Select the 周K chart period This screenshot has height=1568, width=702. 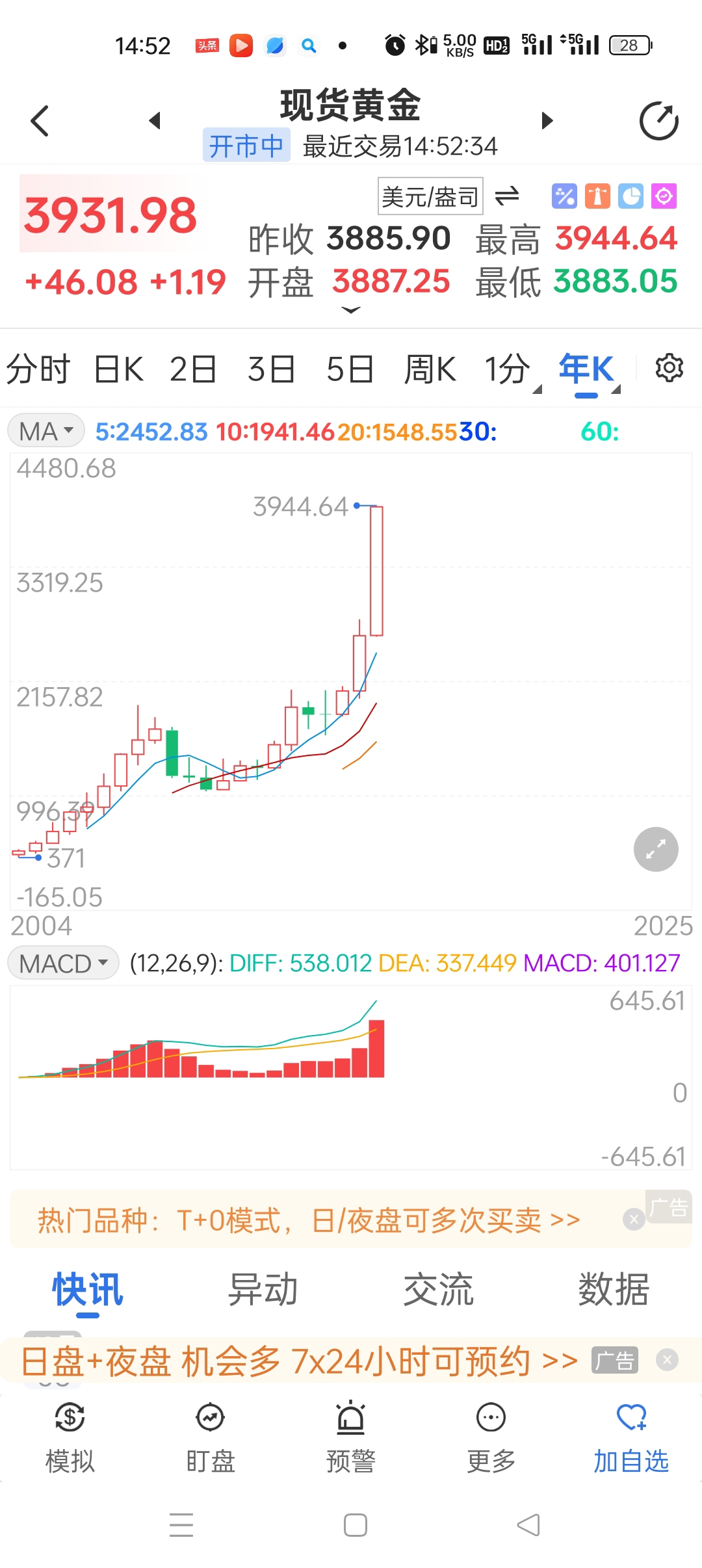(x=430, y=369)
